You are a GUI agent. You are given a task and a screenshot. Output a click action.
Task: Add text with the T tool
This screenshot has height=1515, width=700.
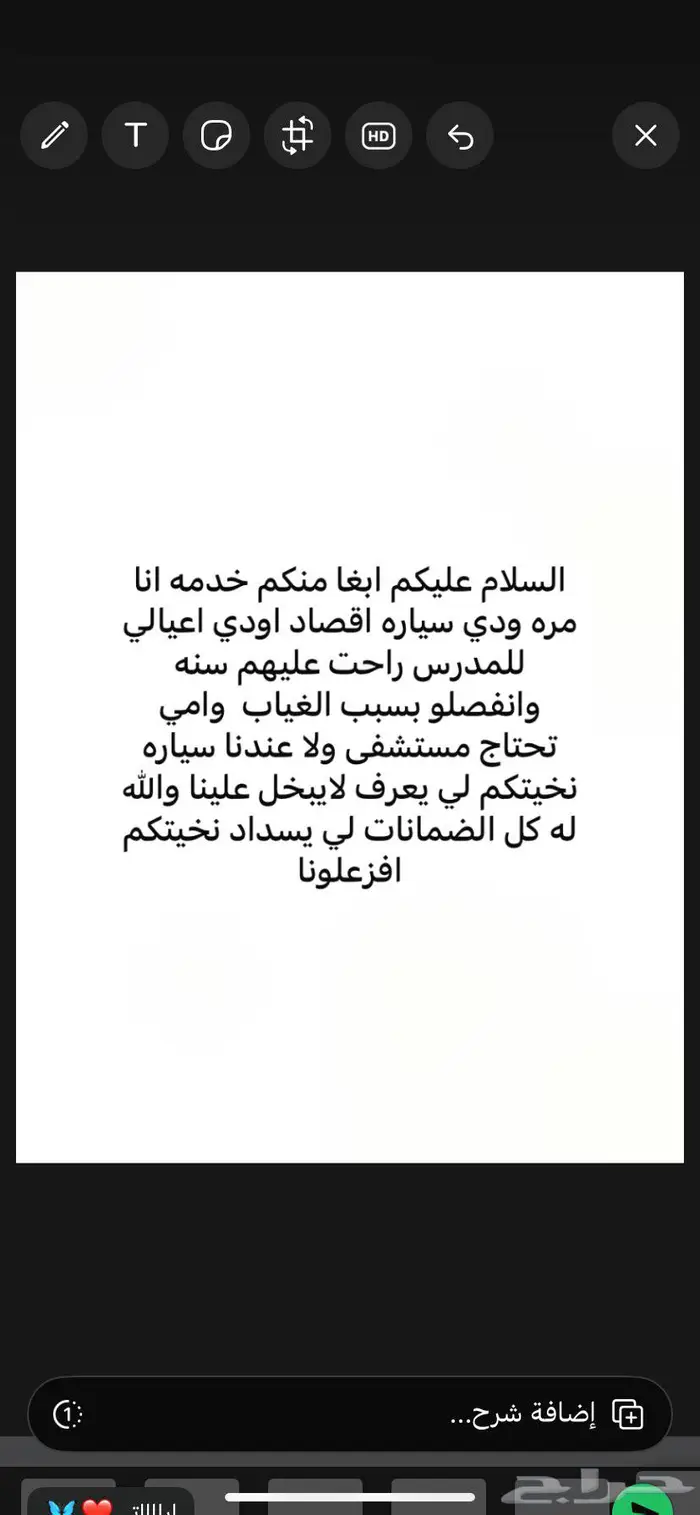(x=135, y=135)
